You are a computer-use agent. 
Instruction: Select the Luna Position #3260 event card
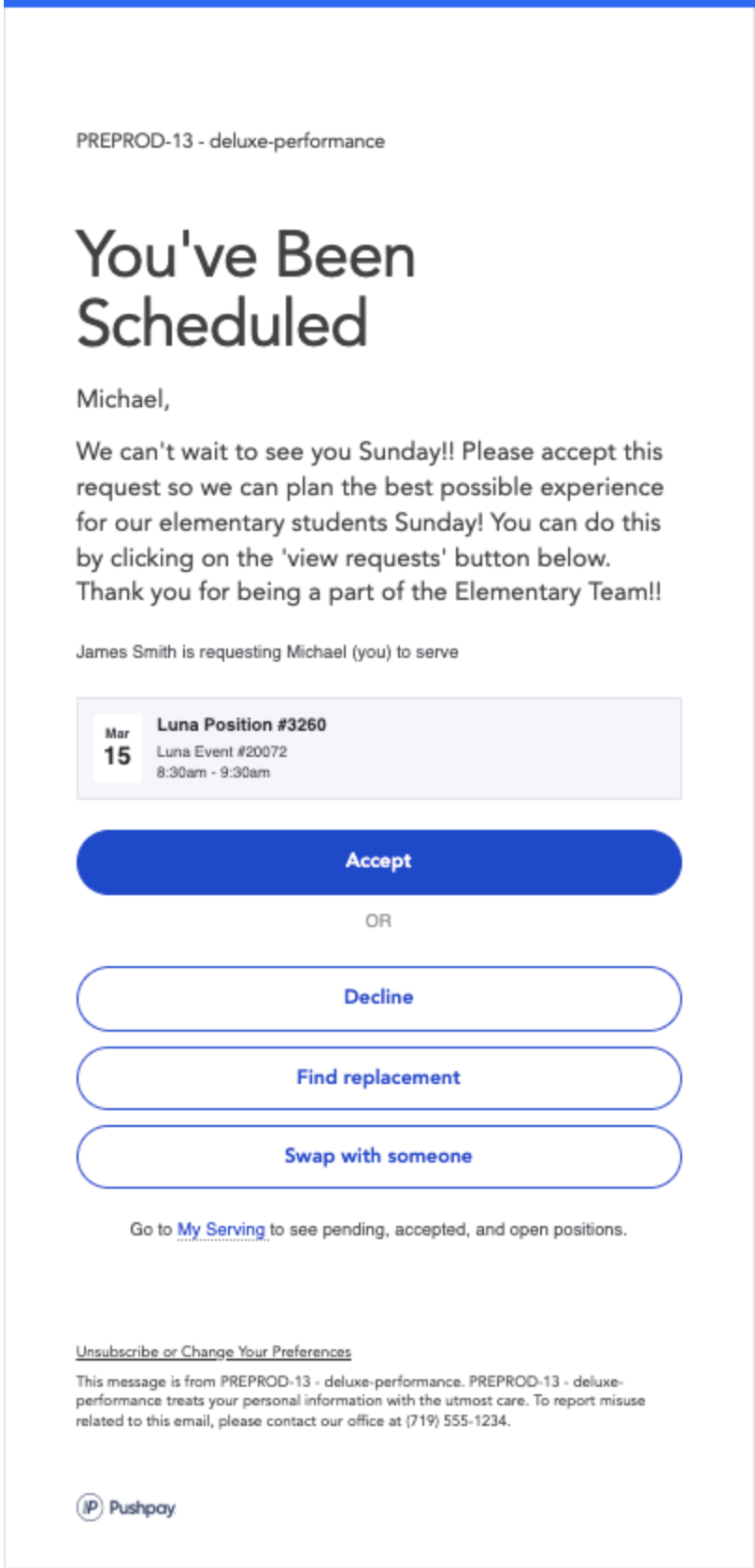(377, 747)
